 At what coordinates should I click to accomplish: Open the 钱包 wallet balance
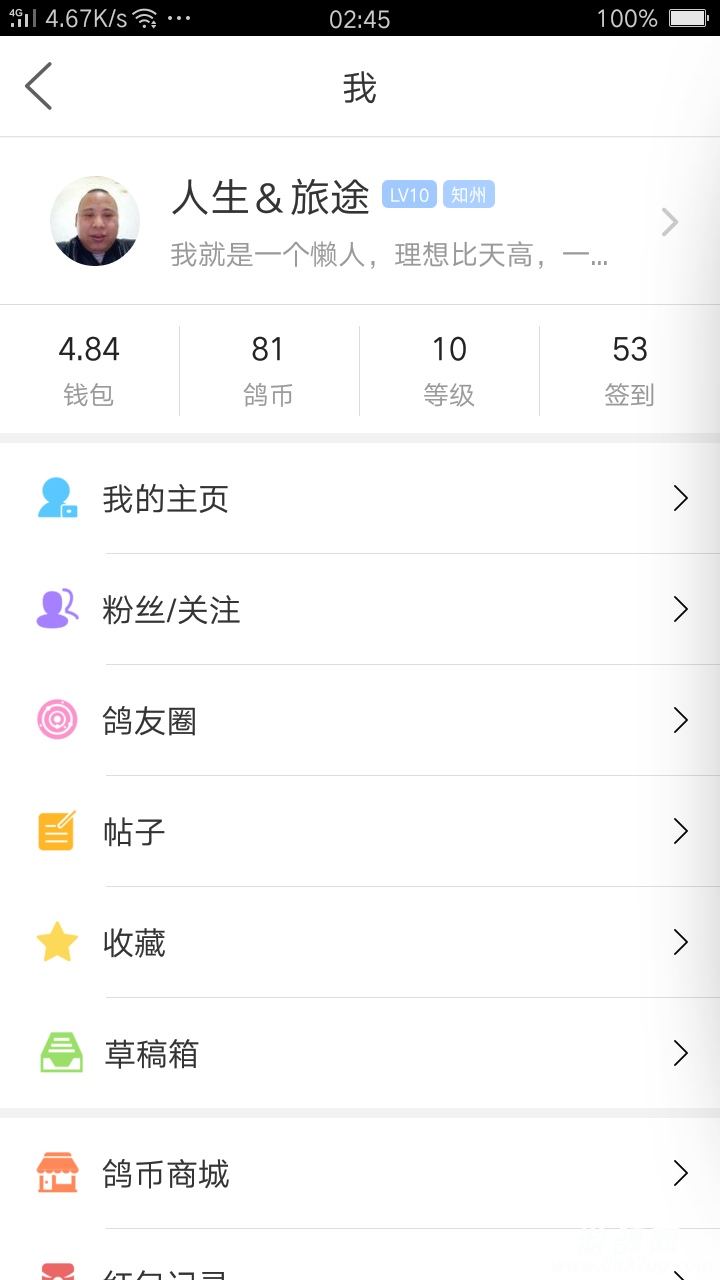point(89,370)
